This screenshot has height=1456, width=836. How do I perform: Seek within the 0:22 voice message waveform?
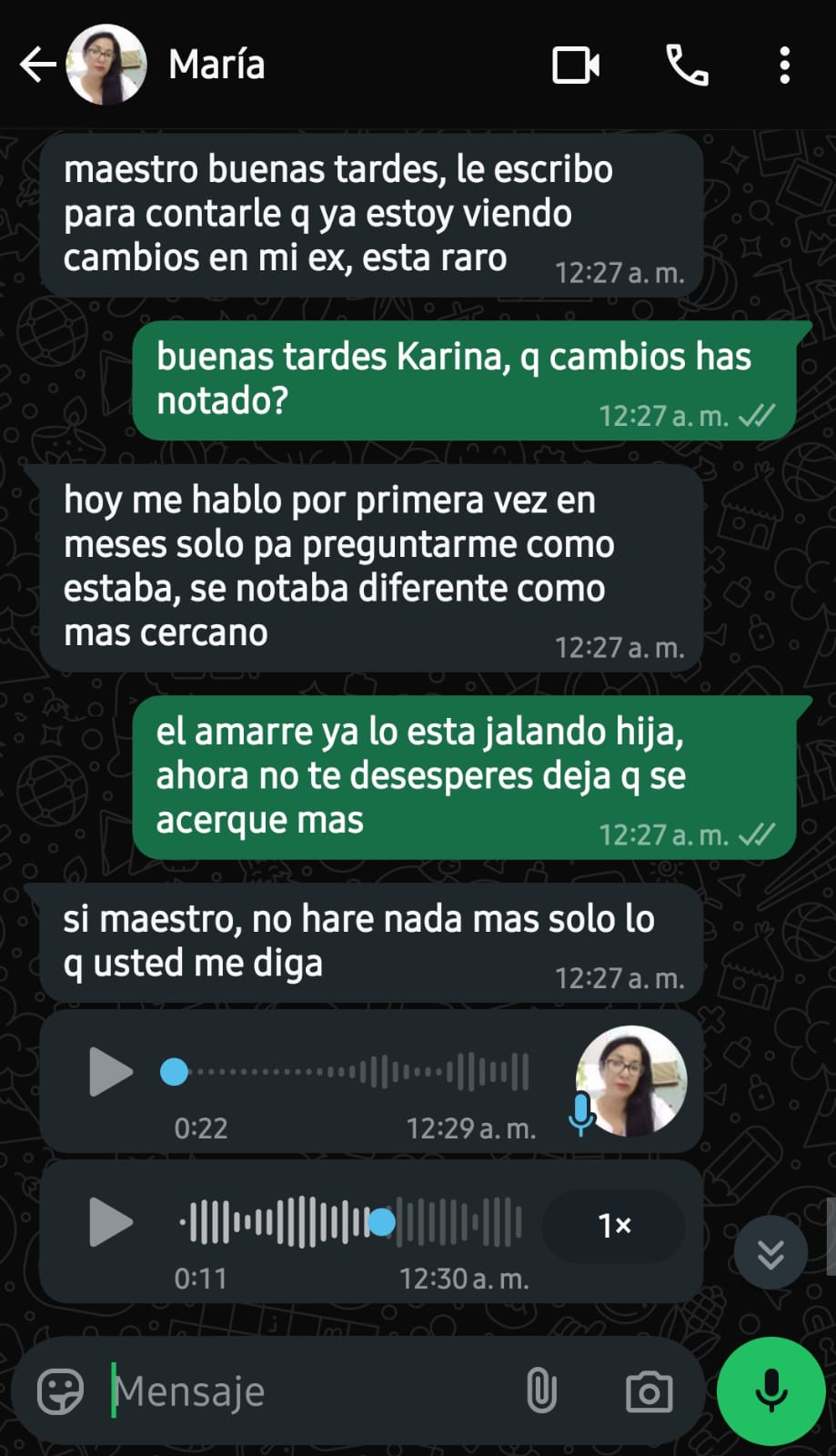[x=350, y=1072]
